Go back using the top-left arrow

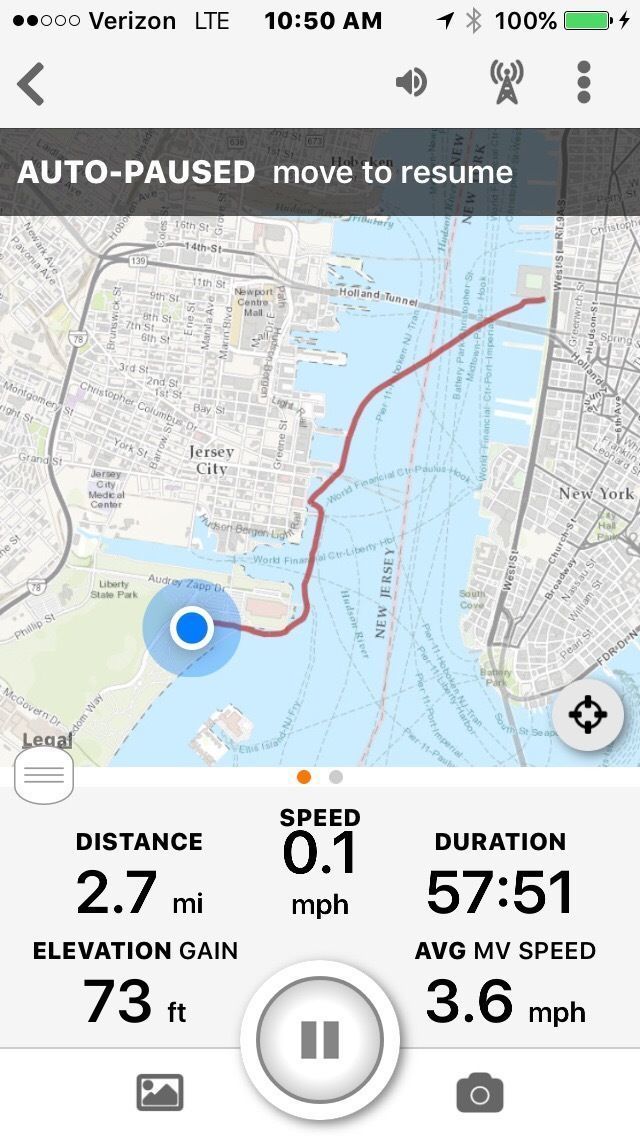[x=32, y=84]
